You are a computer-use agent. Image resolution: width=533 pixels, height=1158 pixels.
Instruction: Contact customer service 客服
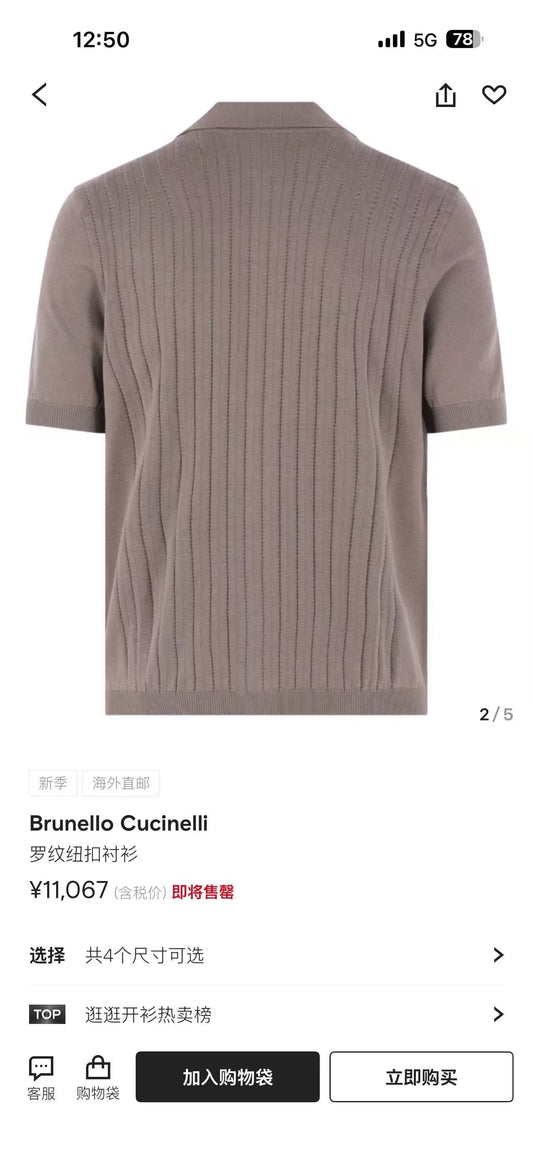click(x=41, y=1078)
